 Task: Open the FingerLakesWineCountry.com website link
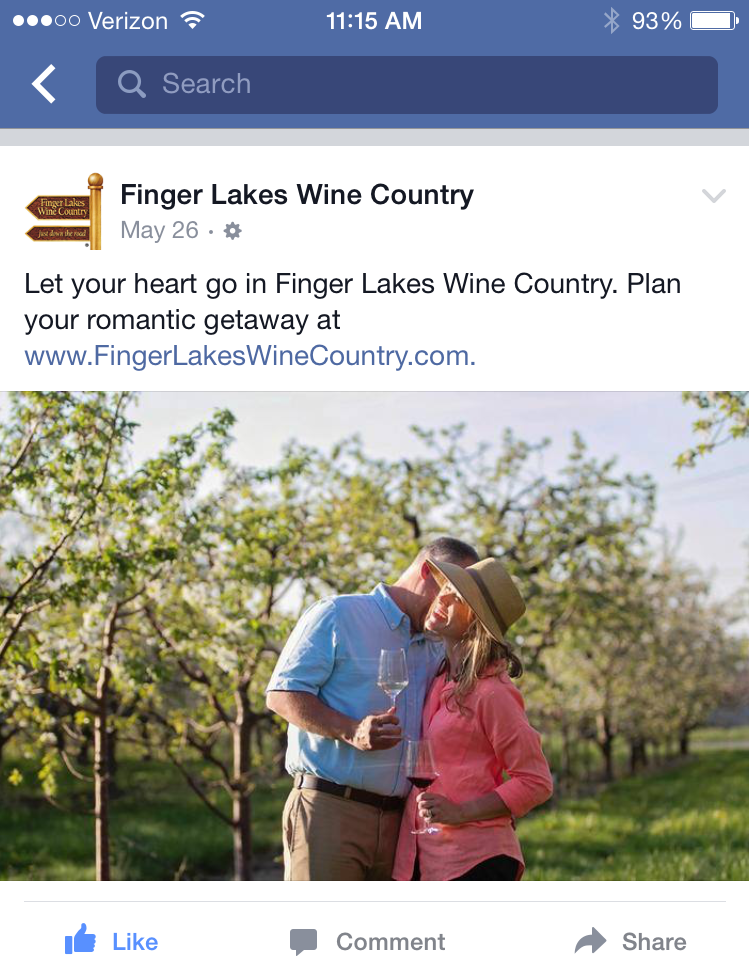[x=250, y=356]
